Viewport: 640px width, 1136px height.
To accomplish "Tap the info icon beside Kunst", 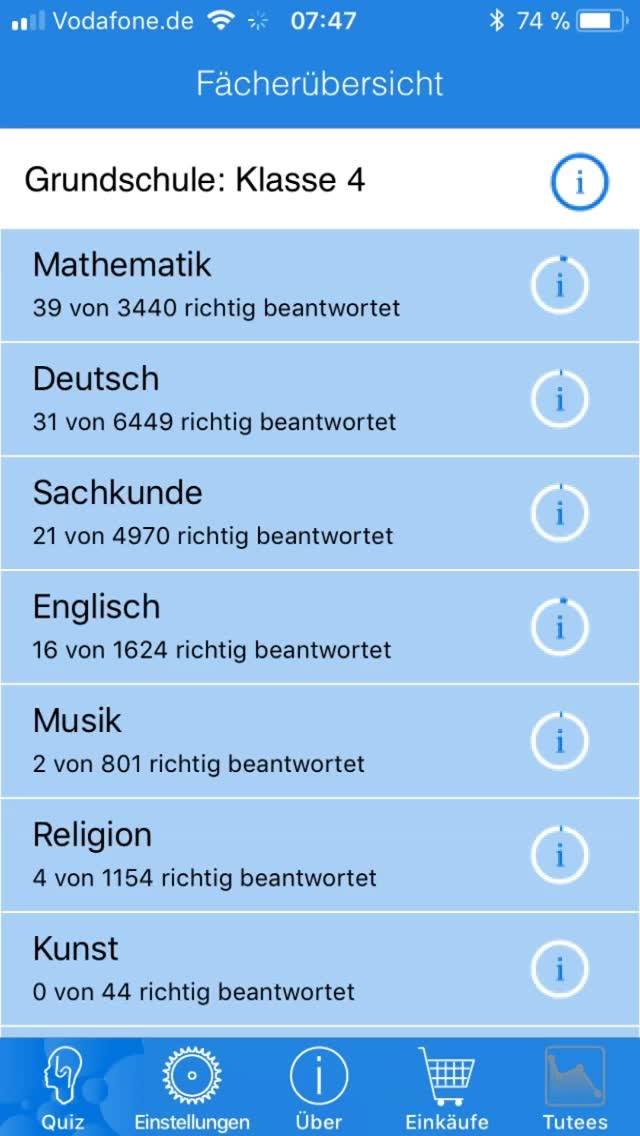I will click(x=559, y=969).
